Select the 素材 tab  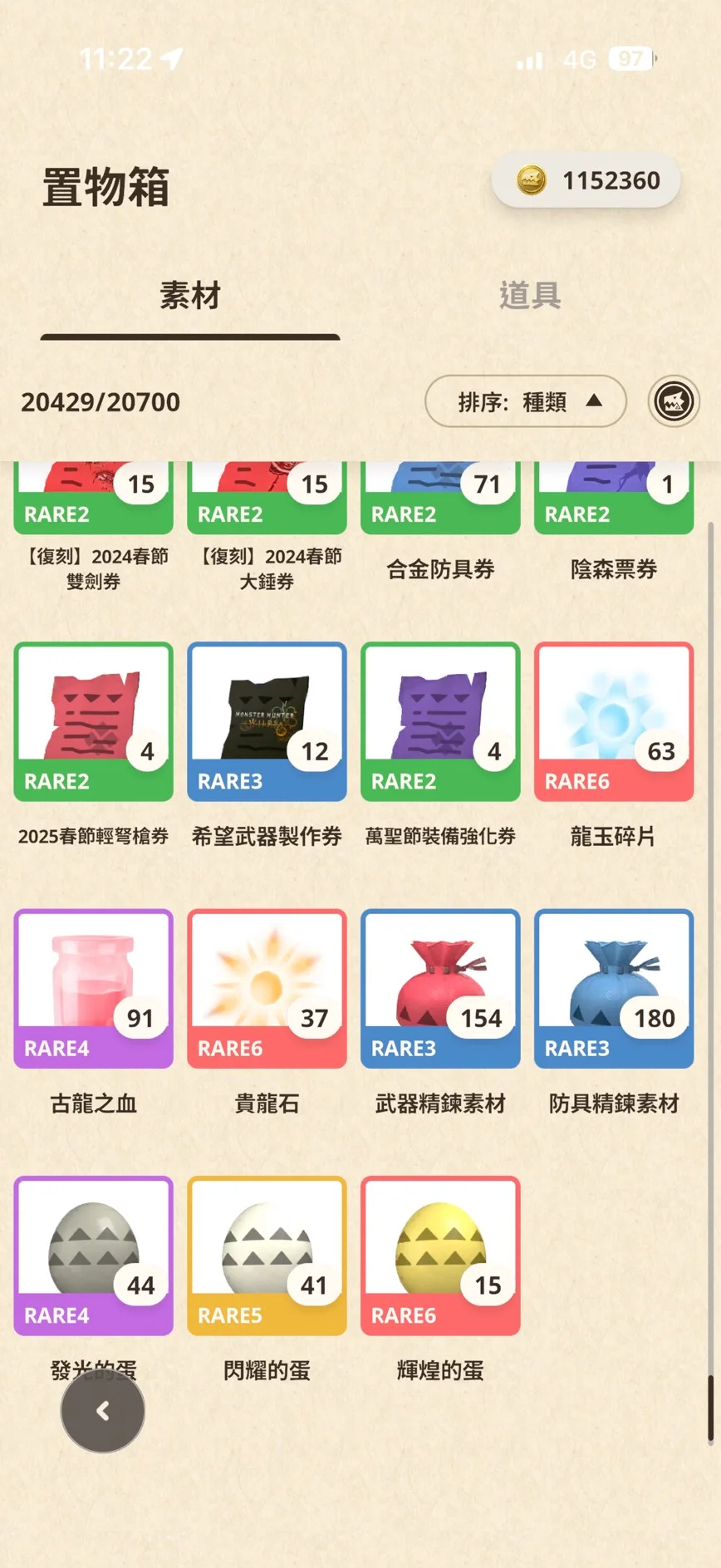[x=190, y=296]
